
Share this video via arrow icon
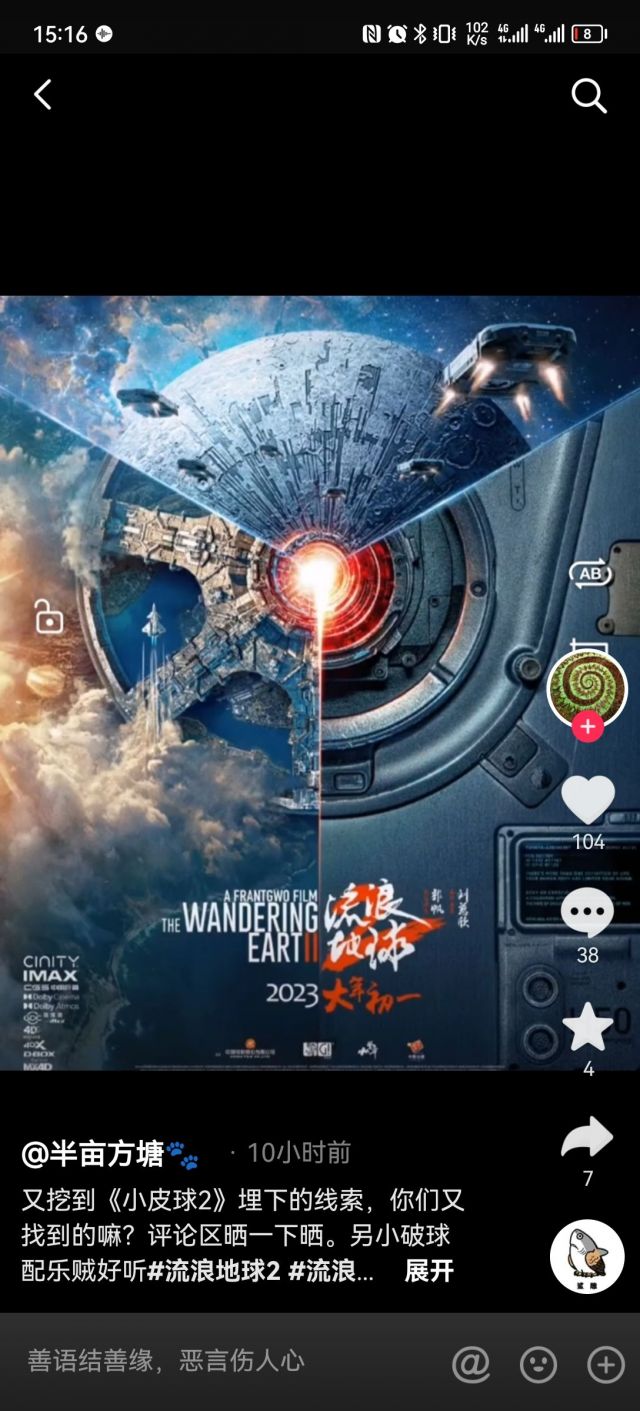(588, 1138)
